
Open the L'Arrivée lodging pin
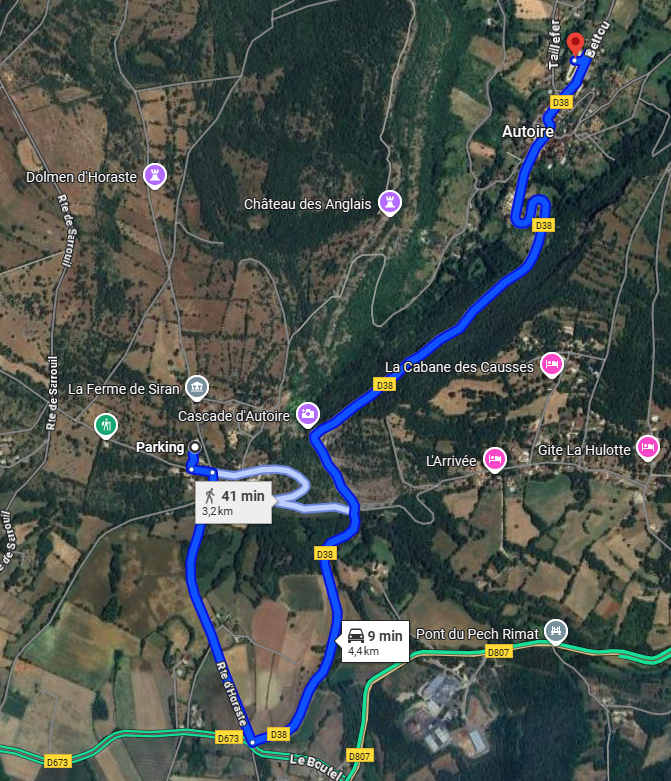pyautogui.click(x=493, y=459)
